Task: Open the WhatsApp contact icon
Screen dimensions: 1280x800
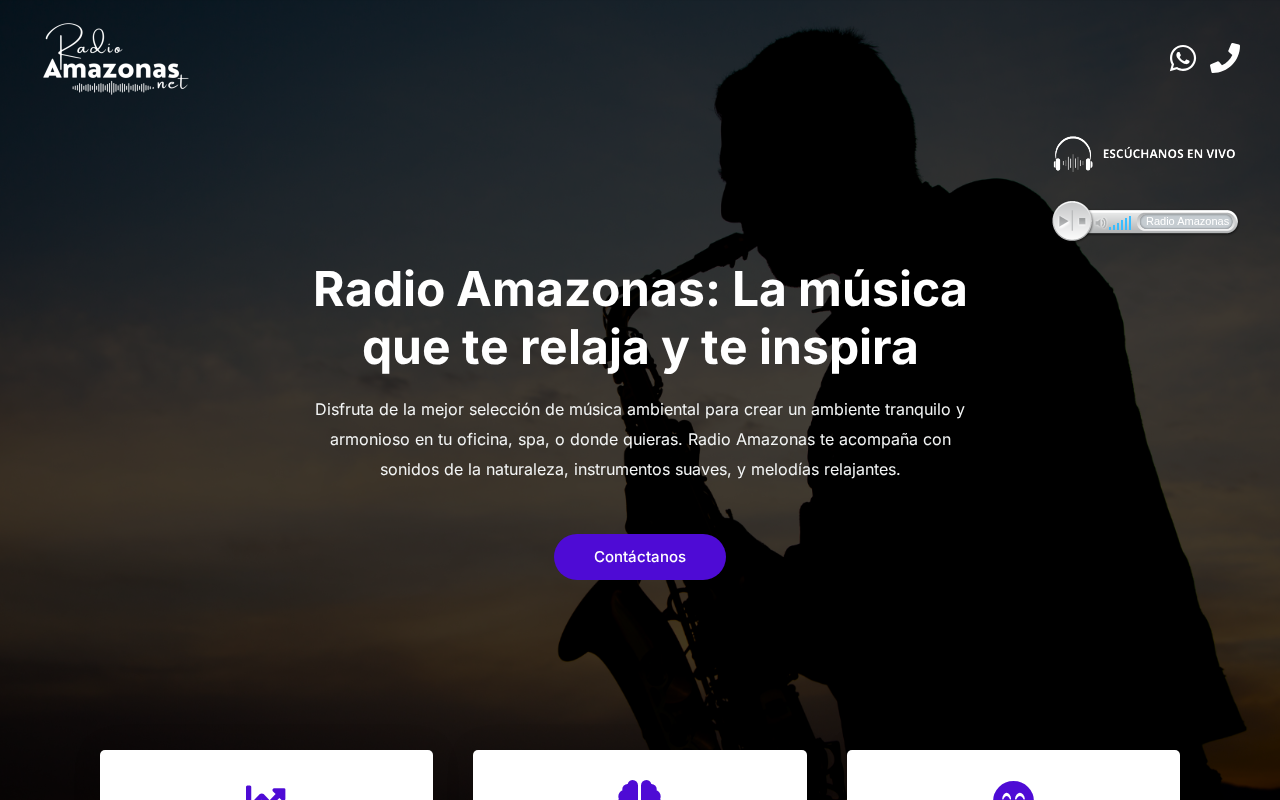Action: point(1183,58)
